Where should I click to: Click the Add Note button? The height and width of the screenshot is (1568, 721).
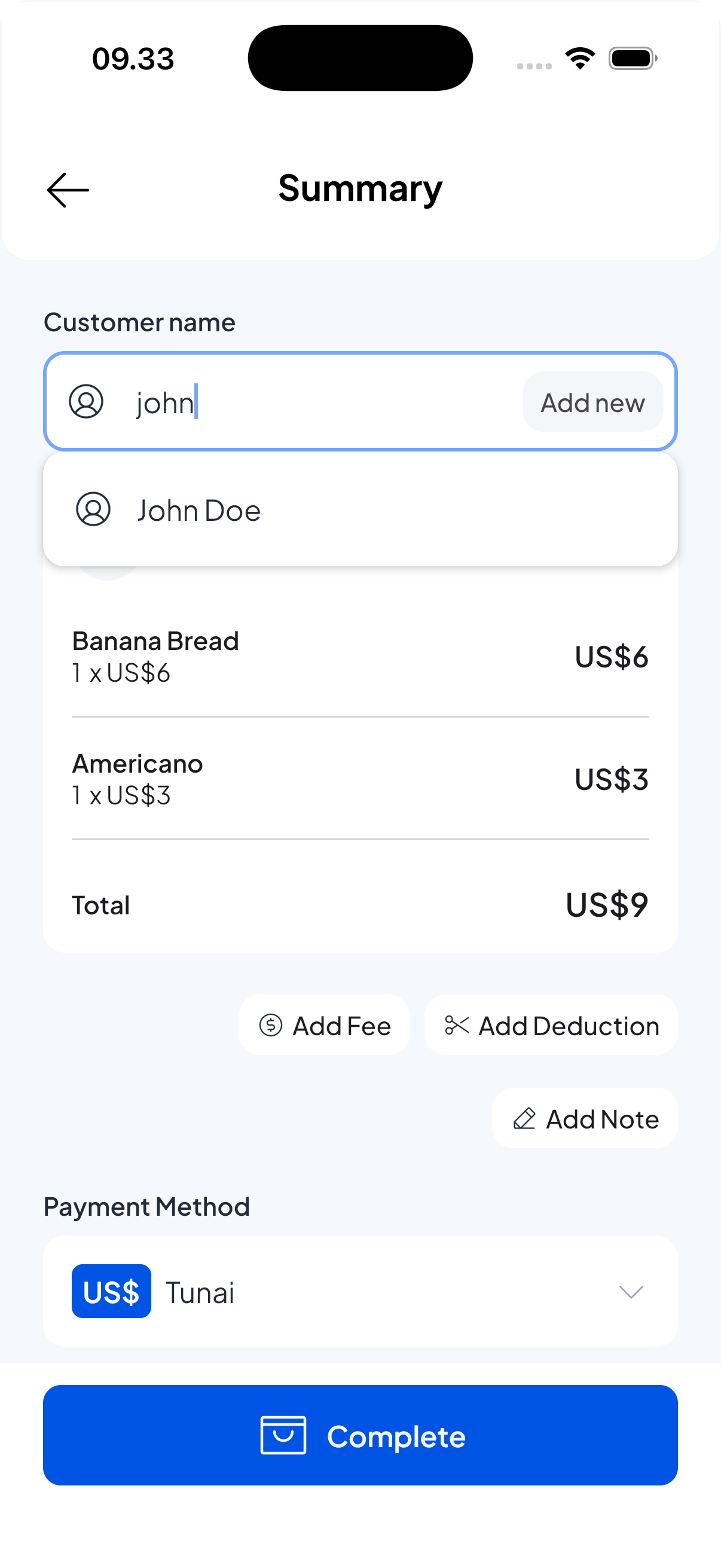point(584,1119)
